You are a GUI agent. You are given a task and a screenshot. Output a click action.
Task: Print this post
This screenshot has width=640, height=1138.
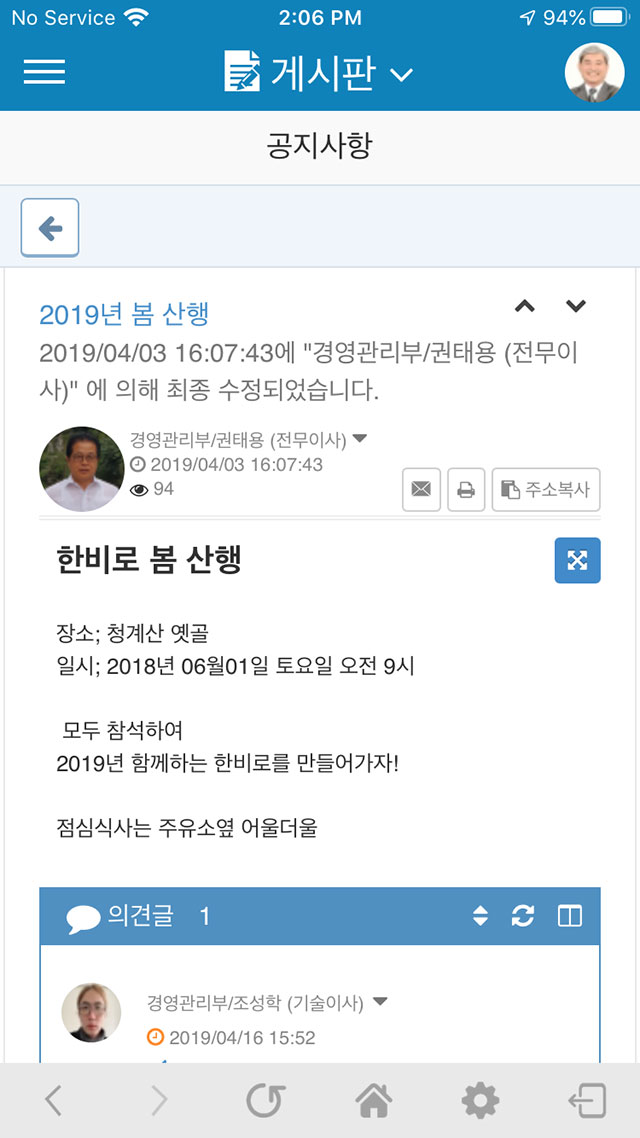[466, 489]
